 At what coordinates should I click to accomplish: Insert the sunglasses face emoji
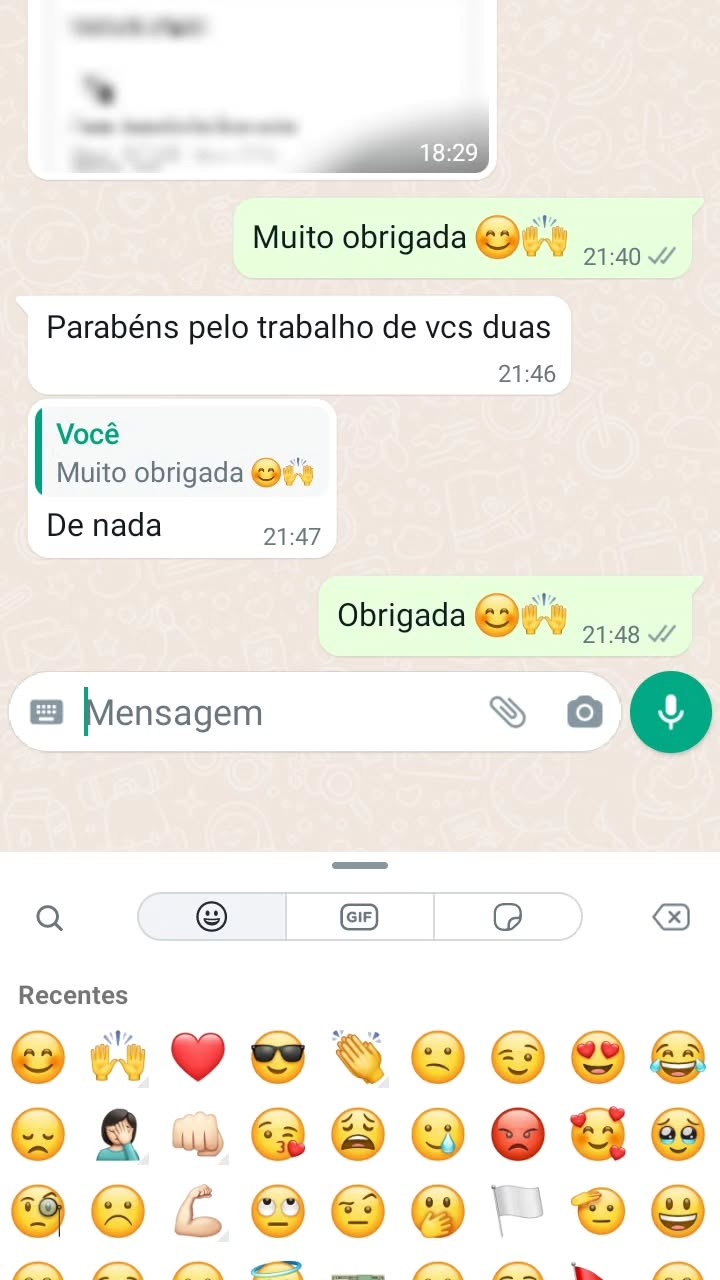tap(278, 1057)
